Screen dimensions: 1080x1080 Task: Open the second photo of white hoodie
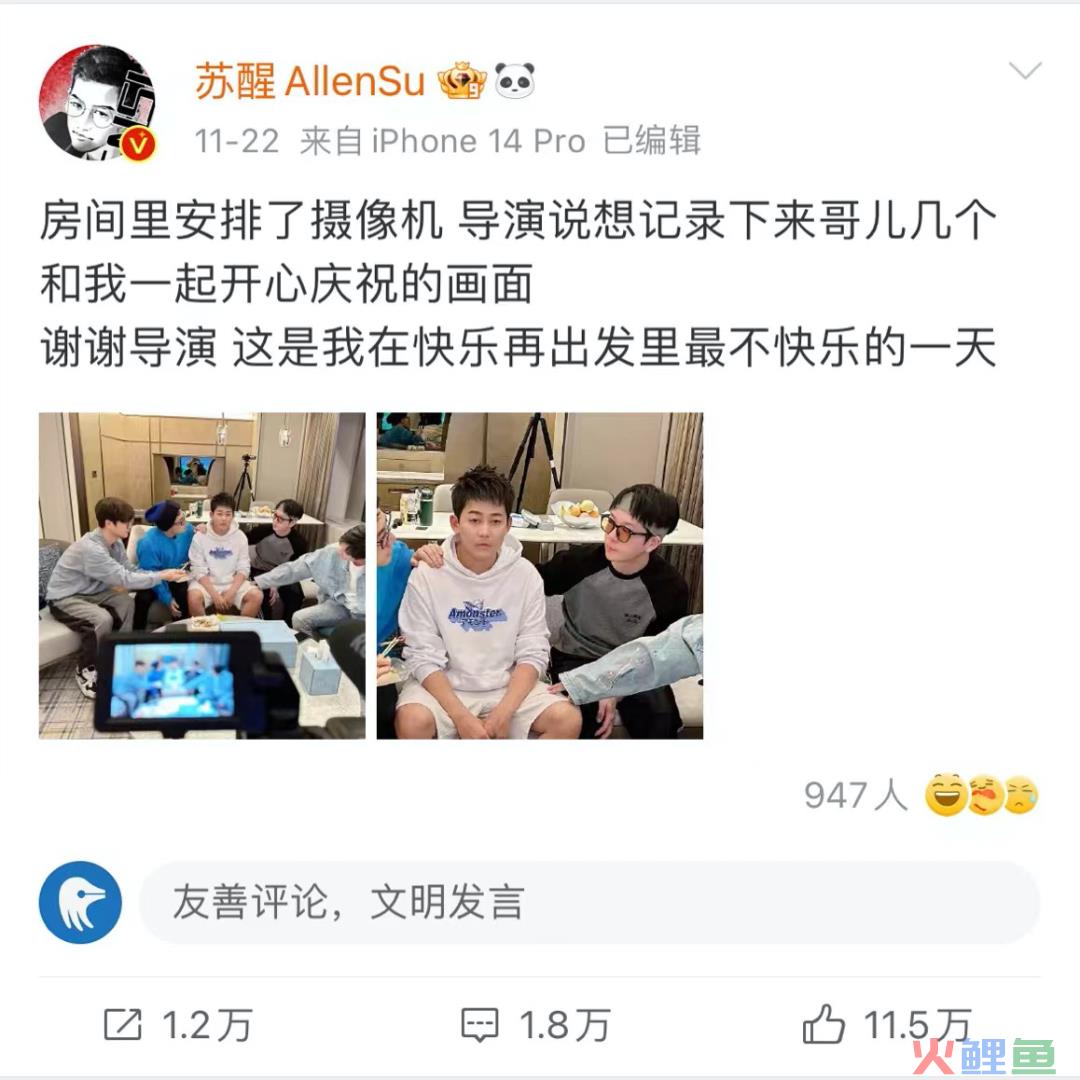539,575
